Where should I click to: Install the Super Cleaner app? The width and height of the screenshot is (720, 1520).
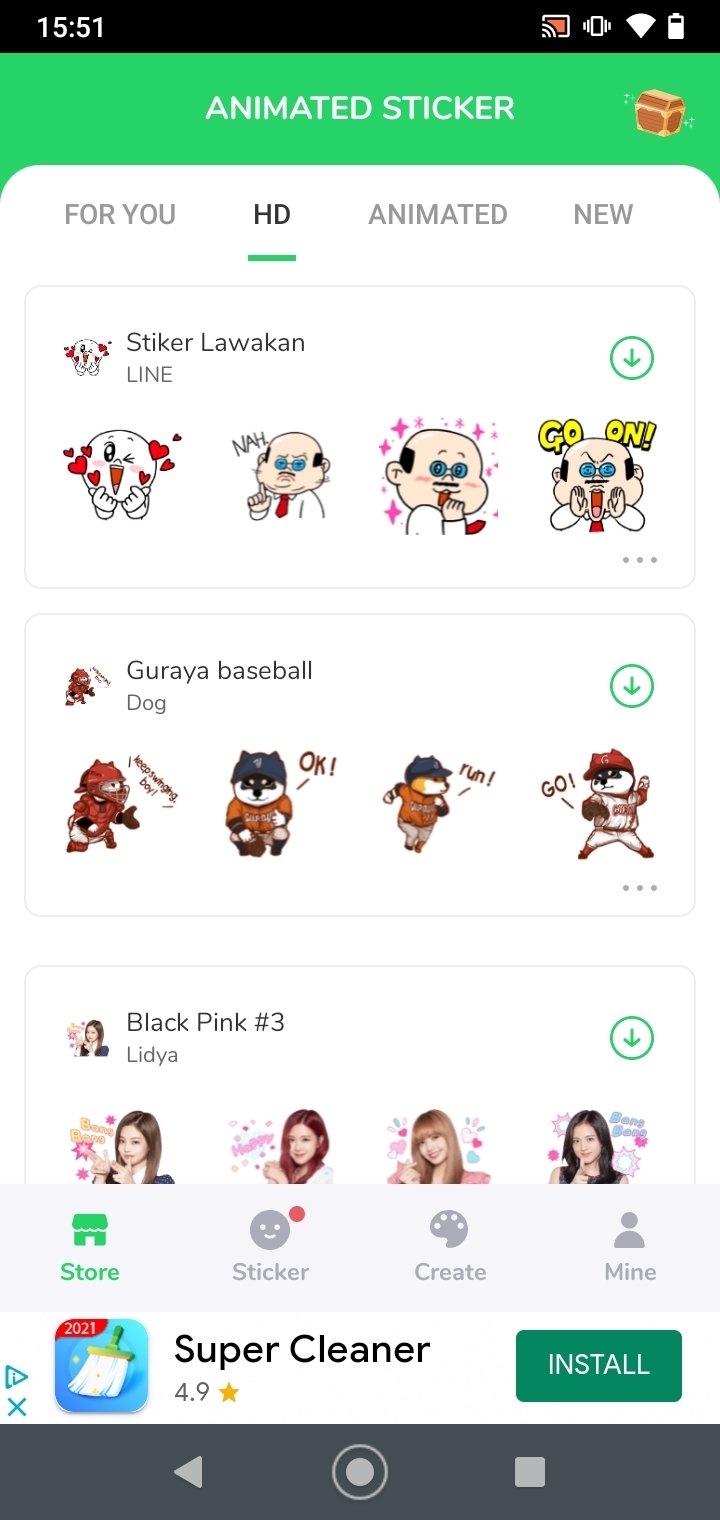[598, 1365]
